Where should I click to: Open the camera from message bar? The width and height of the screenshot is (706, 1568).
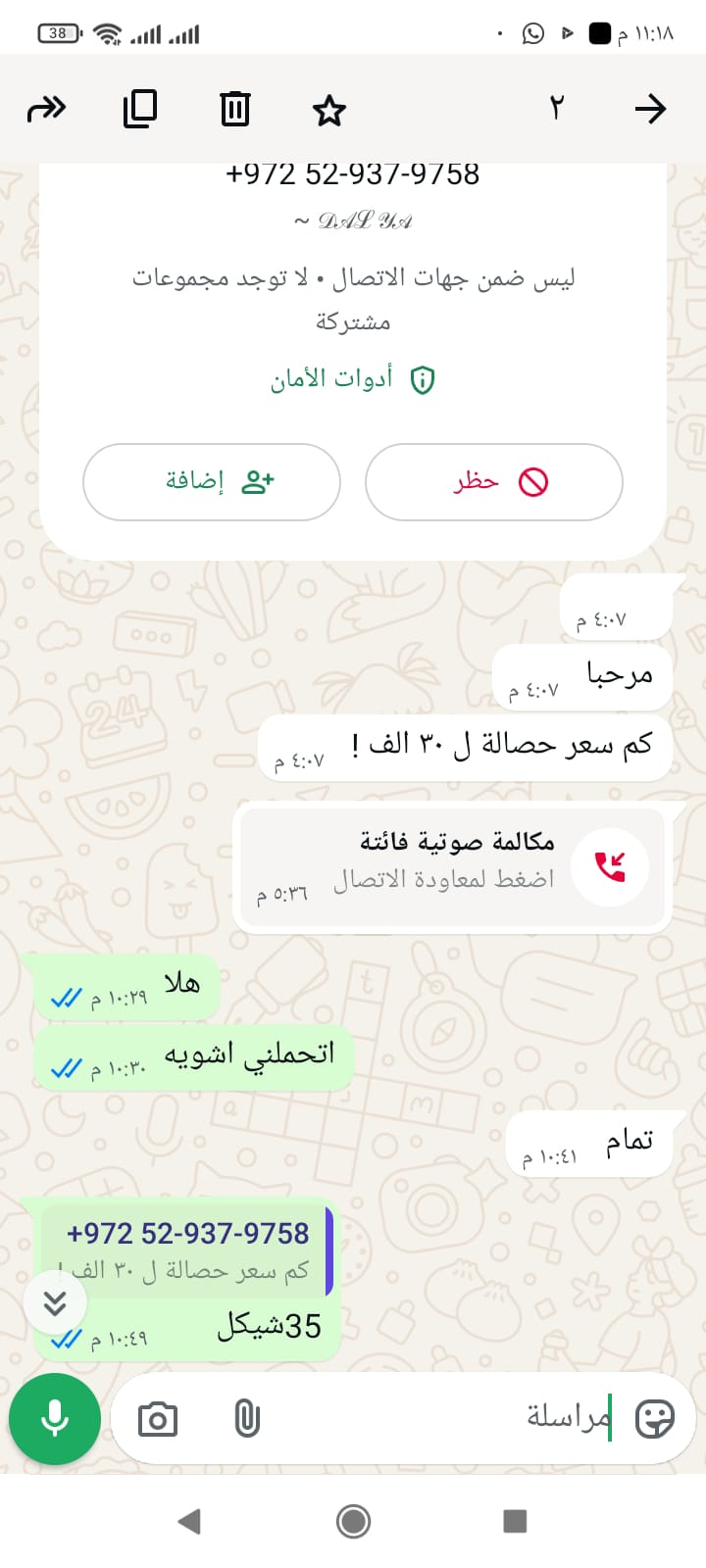click(x=157, y=1419)
